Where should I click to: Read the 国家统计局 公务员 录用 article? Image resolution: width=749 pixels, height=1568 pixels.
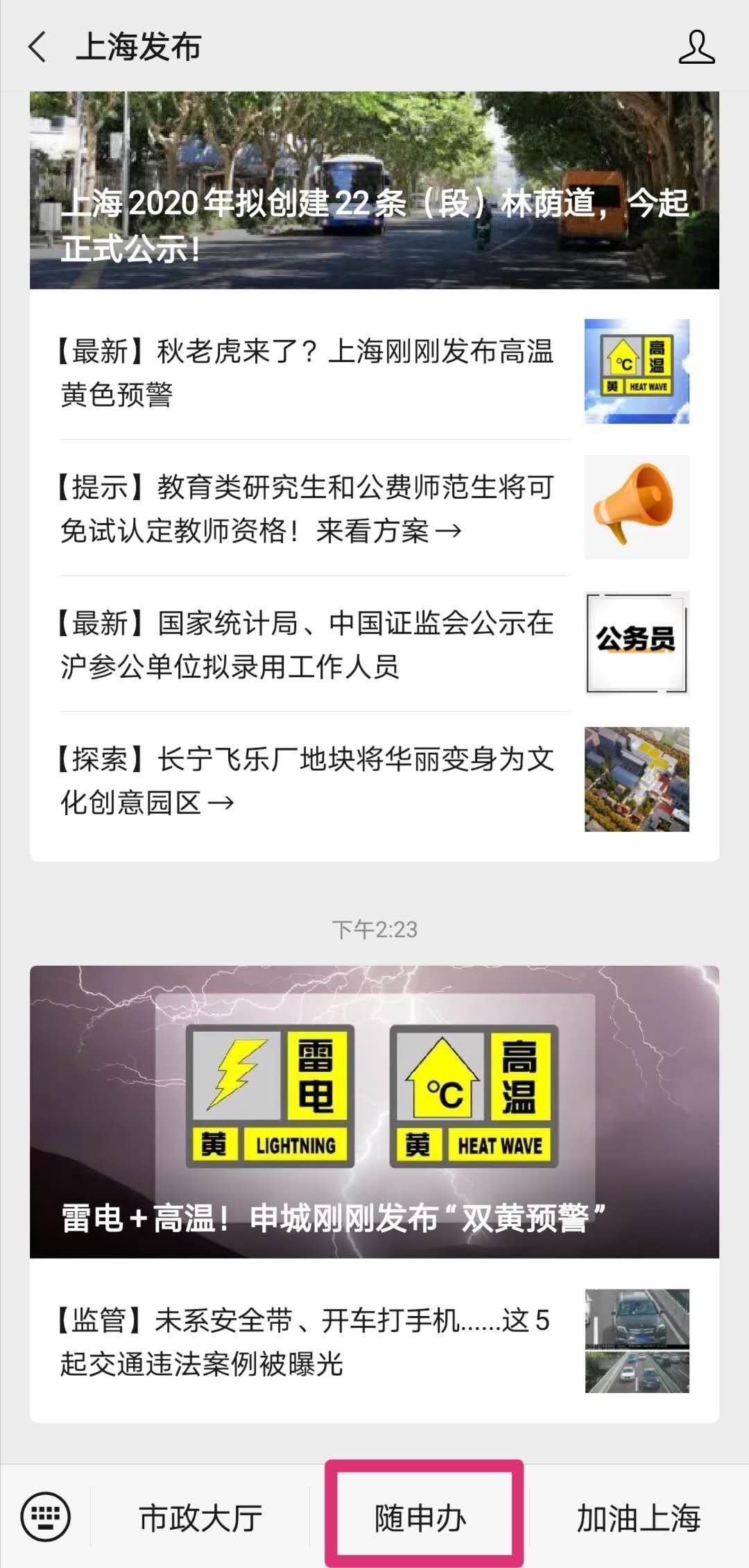374,645
